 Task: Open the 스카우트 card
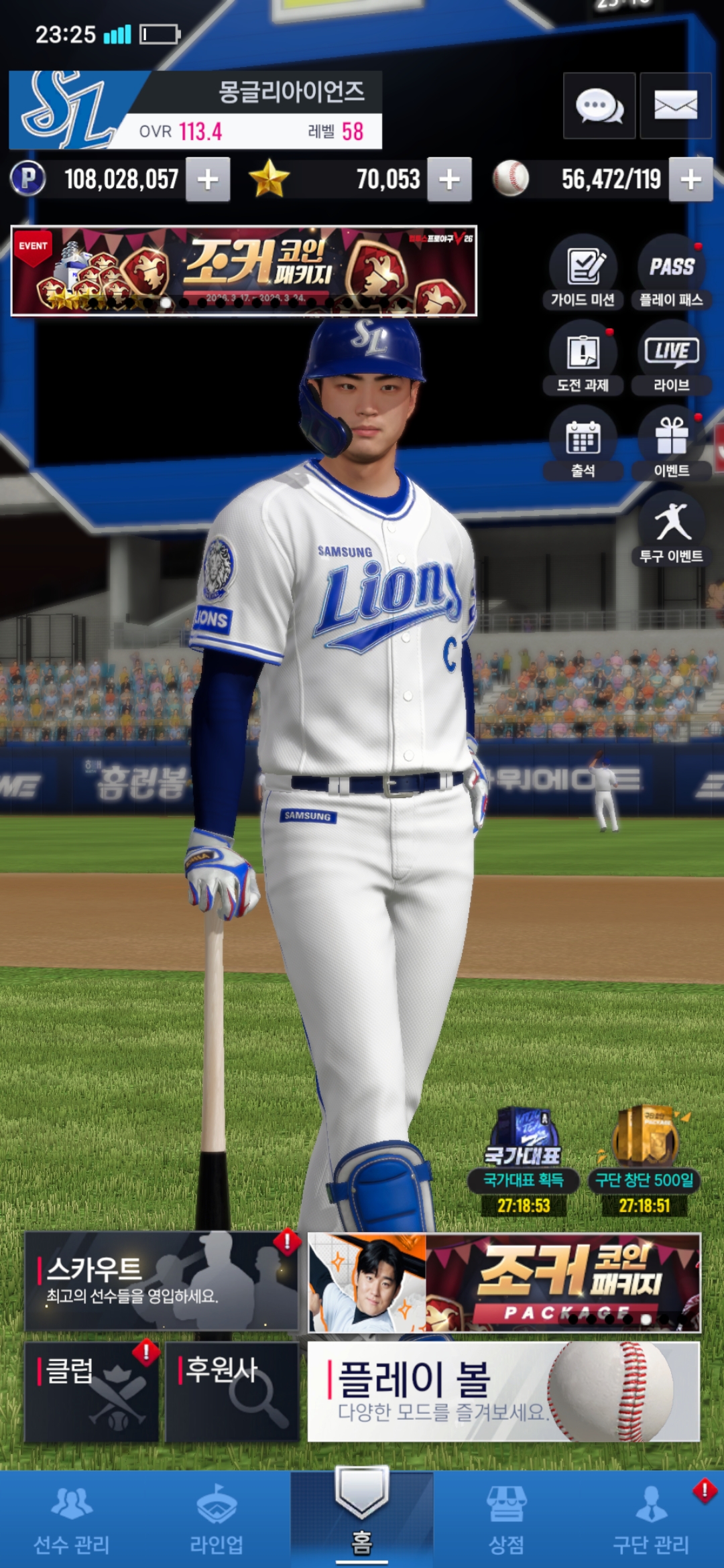pyautogui.click(x=161, y=1281)
